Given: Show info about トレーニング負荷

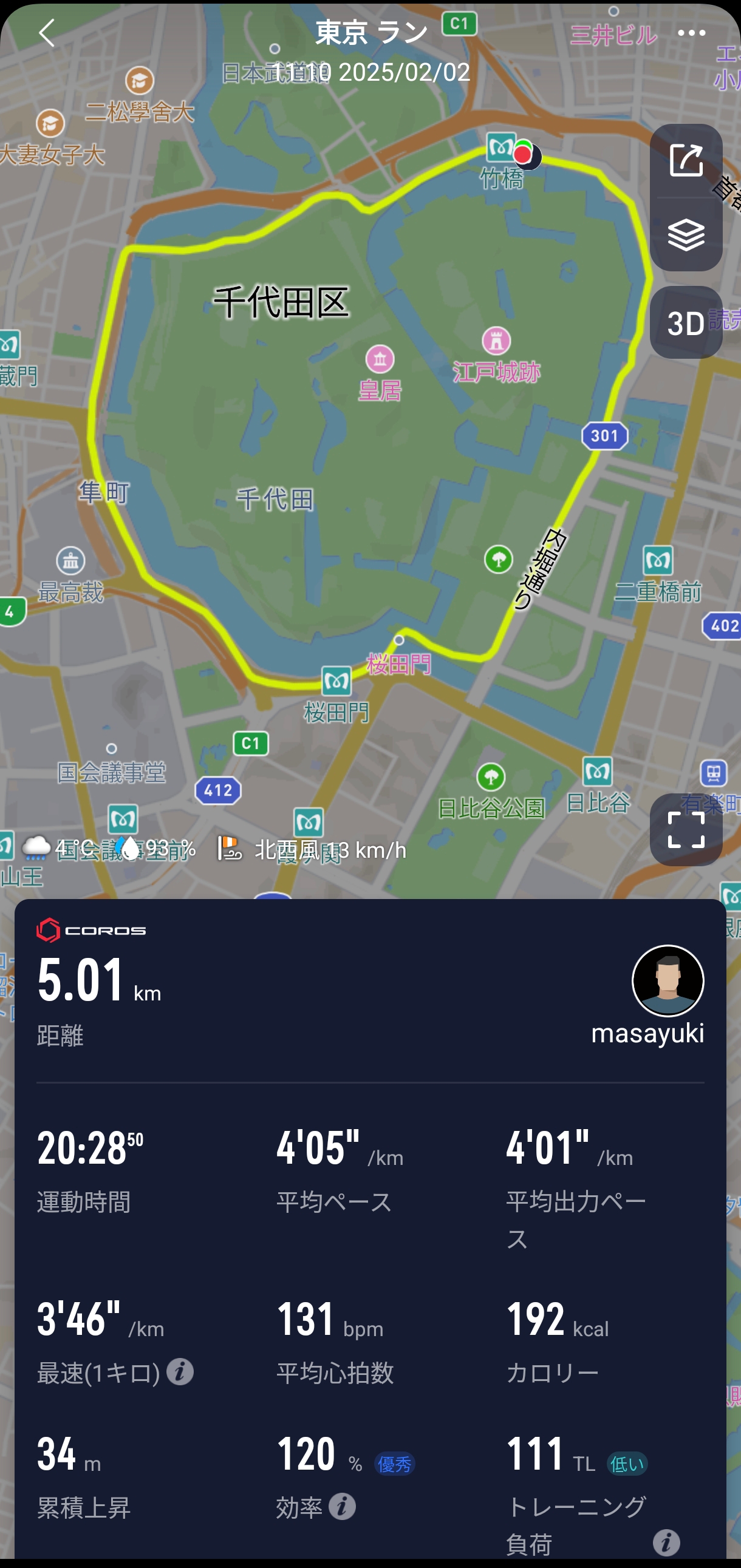Looking at the screenshot, I should (x=666, y=1543).
